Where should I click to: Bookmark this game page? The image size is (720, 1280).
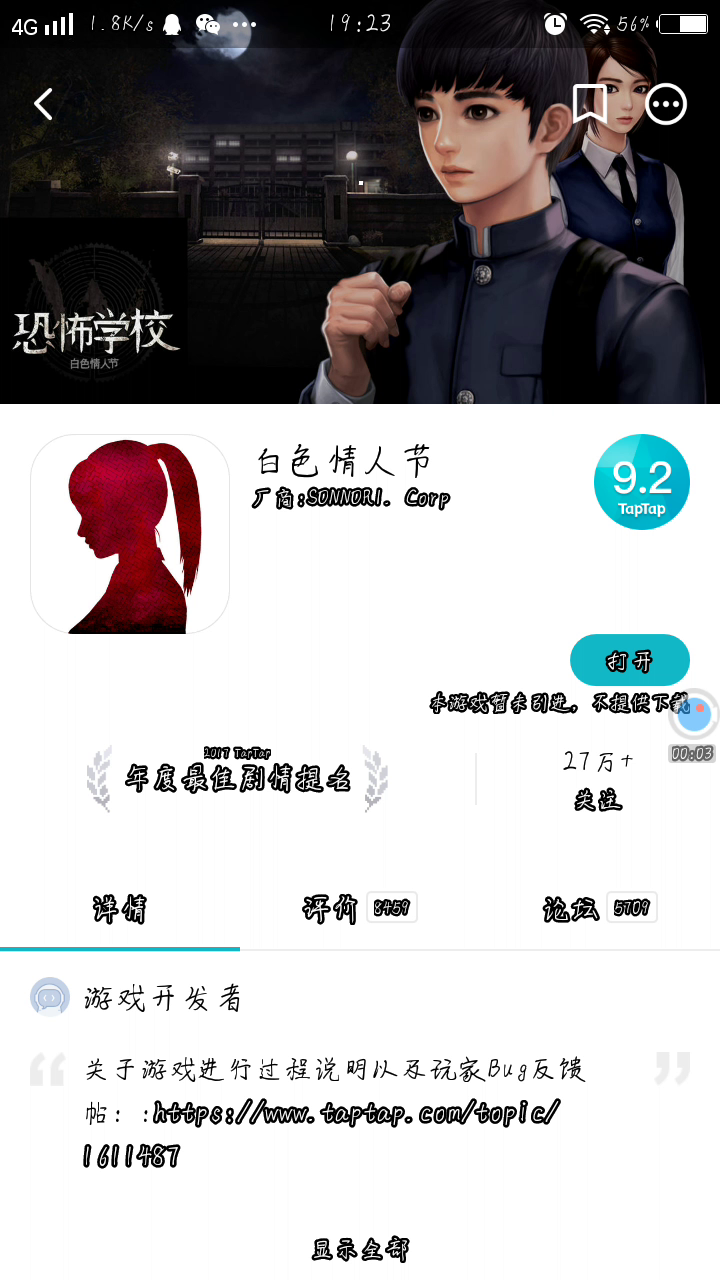click(590, 104)
